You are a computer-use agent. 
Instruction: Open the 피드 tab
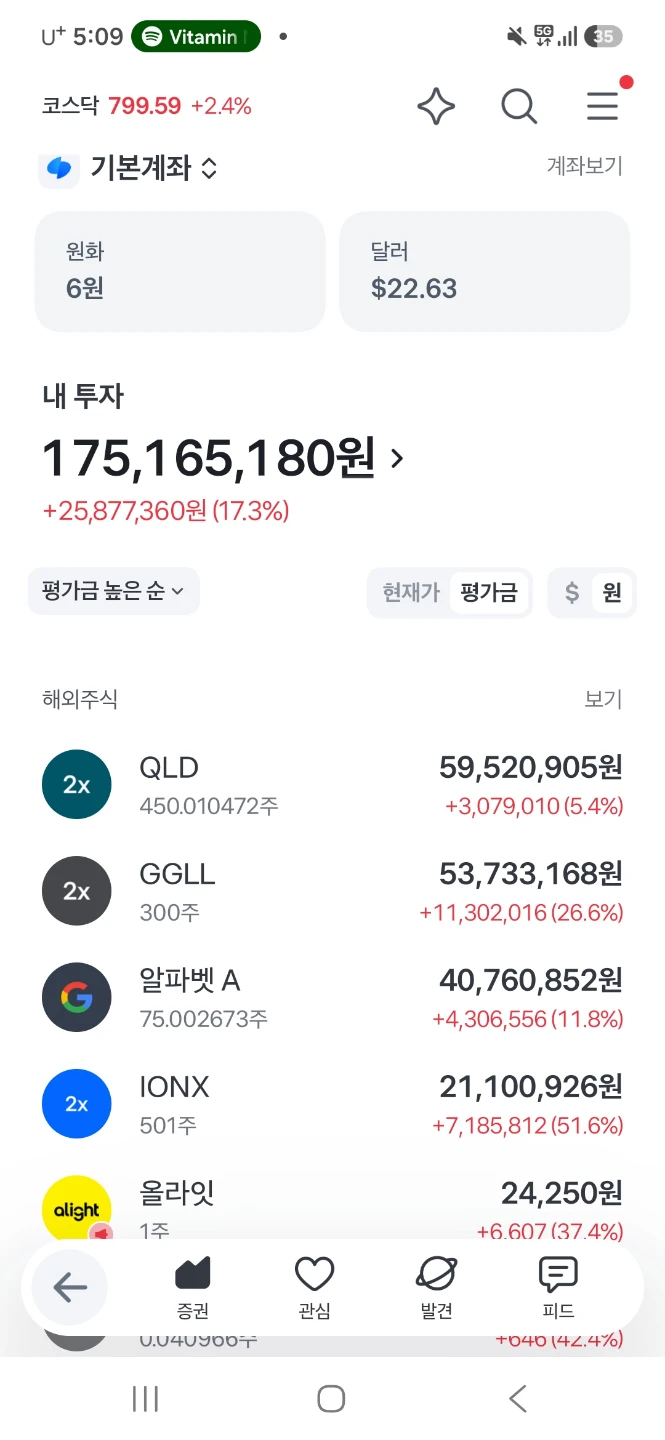pyautogui.click(x=558, y=1288)
